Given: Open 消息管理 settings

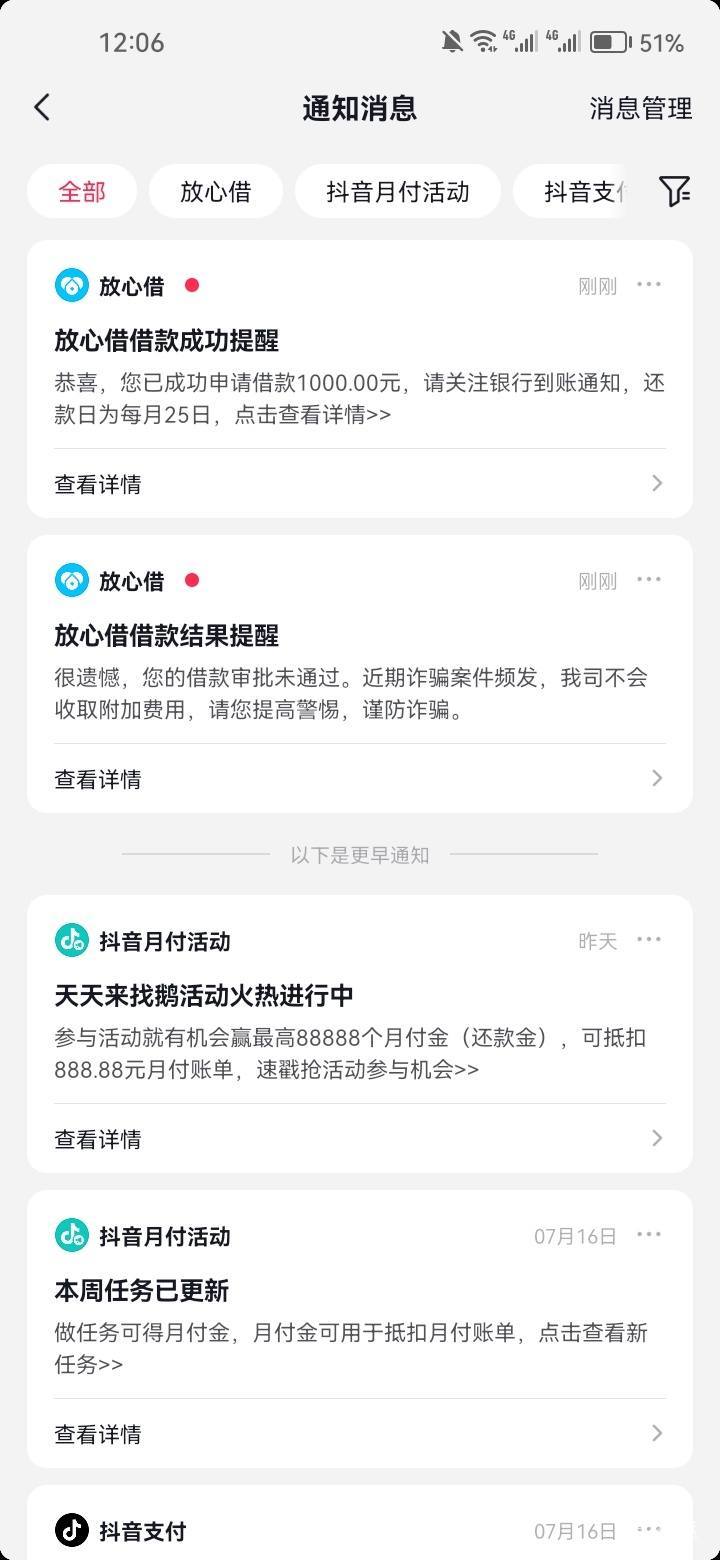Looking at the screenshot, I should [640, 108].
